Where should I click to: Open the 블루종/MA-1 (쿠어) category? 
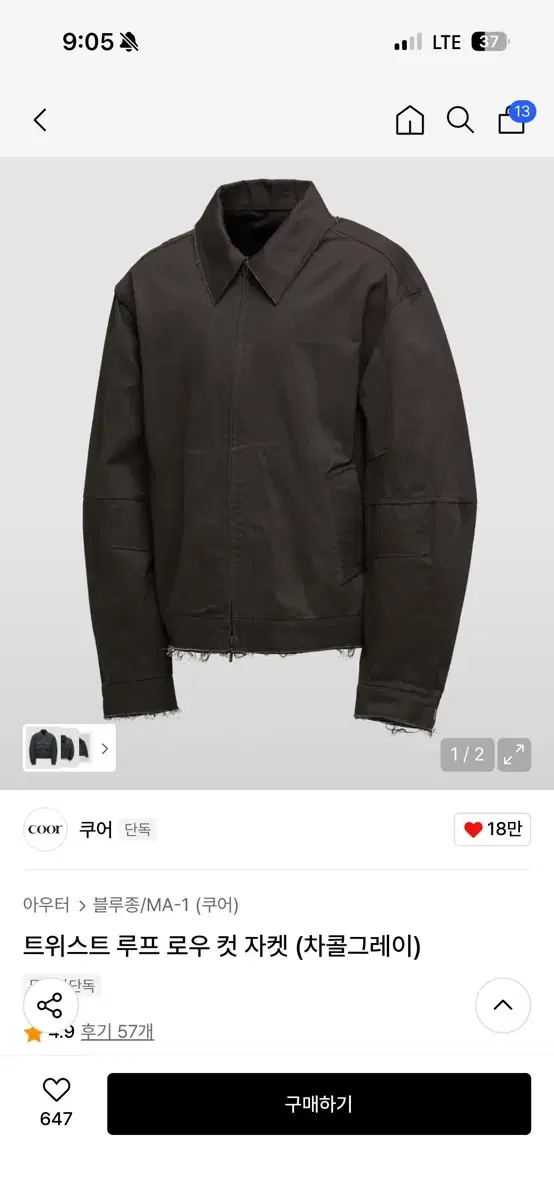click(166, 905)
